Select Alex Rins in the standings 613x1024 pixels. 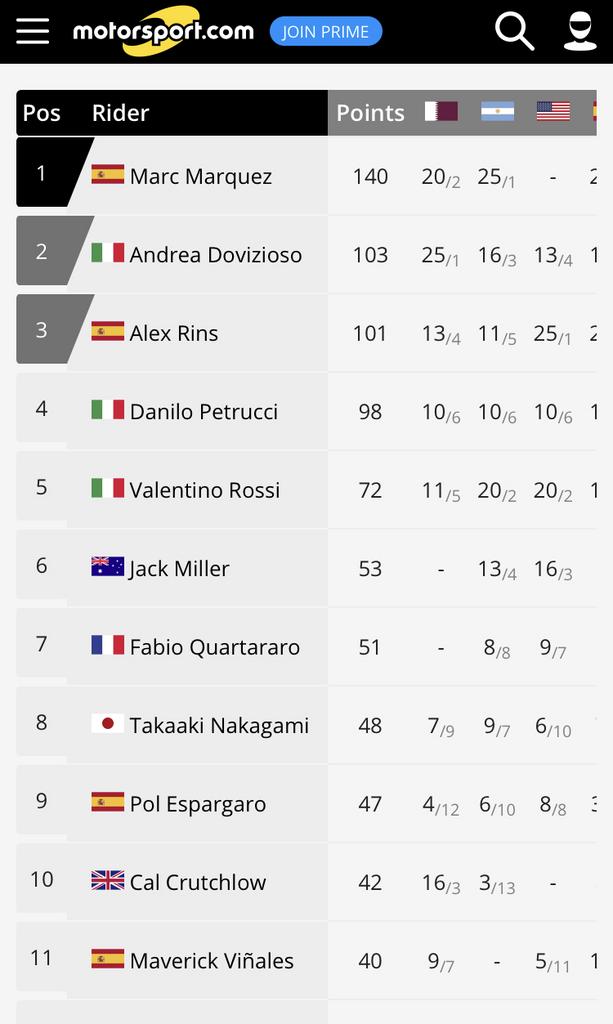173,333
